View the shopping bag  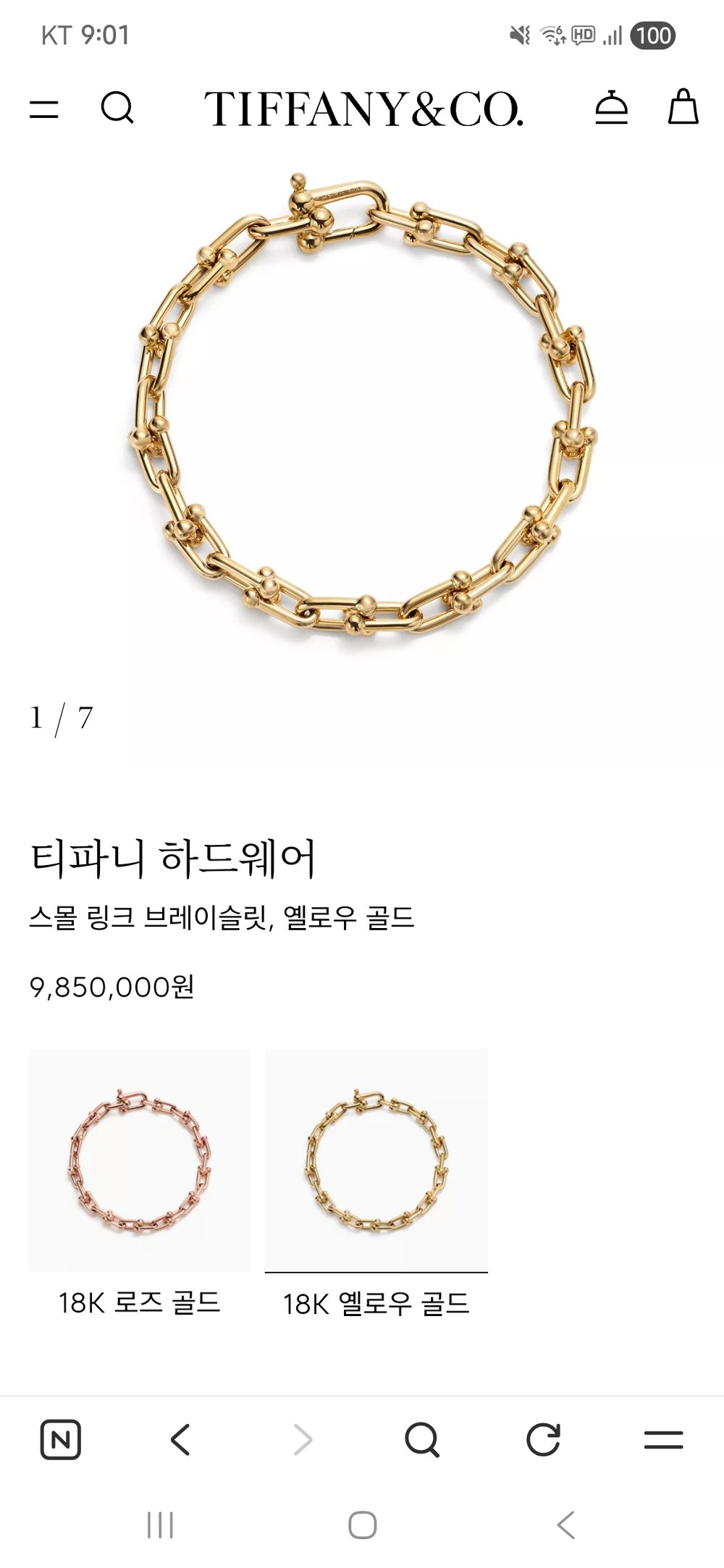[x=683, y=107]
